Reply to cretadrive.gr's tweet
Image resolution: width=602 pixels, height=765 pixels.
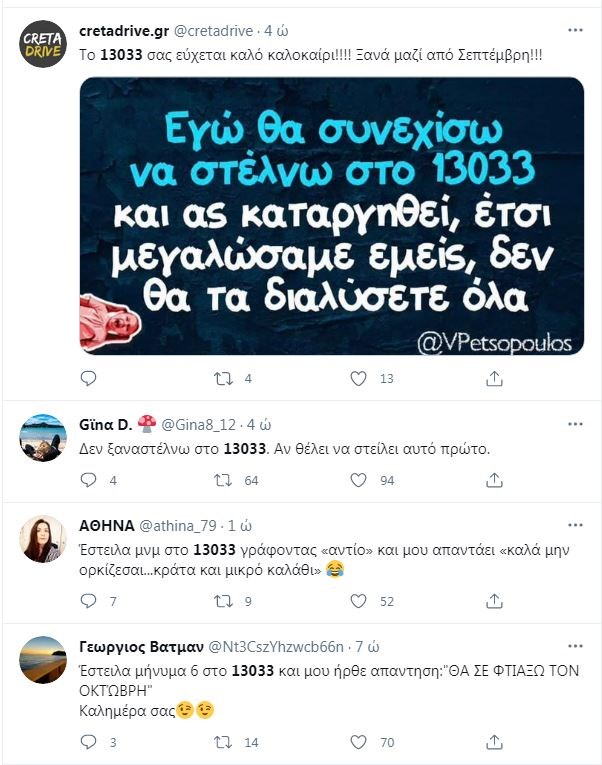tap(88, 379)
